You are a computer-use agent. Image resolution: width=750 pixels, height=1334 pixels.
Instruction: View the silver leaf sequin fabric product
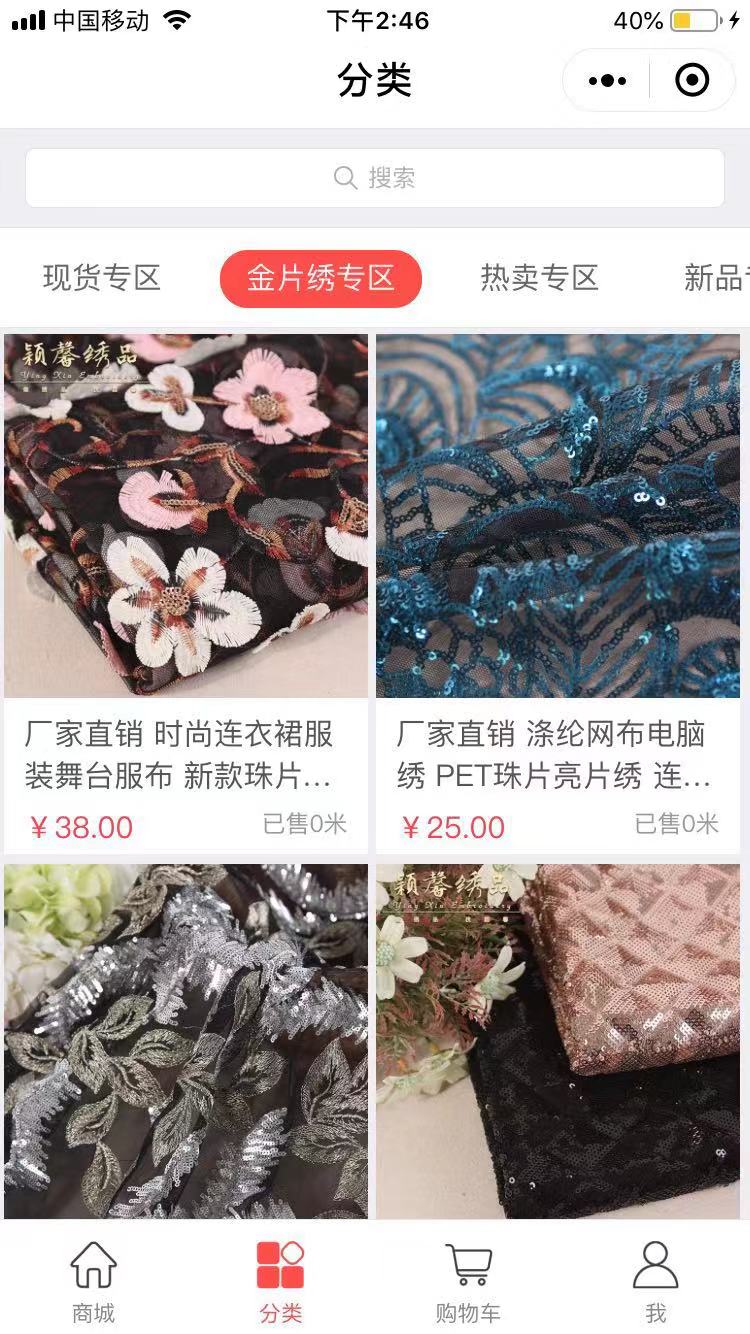(186, 1040)
